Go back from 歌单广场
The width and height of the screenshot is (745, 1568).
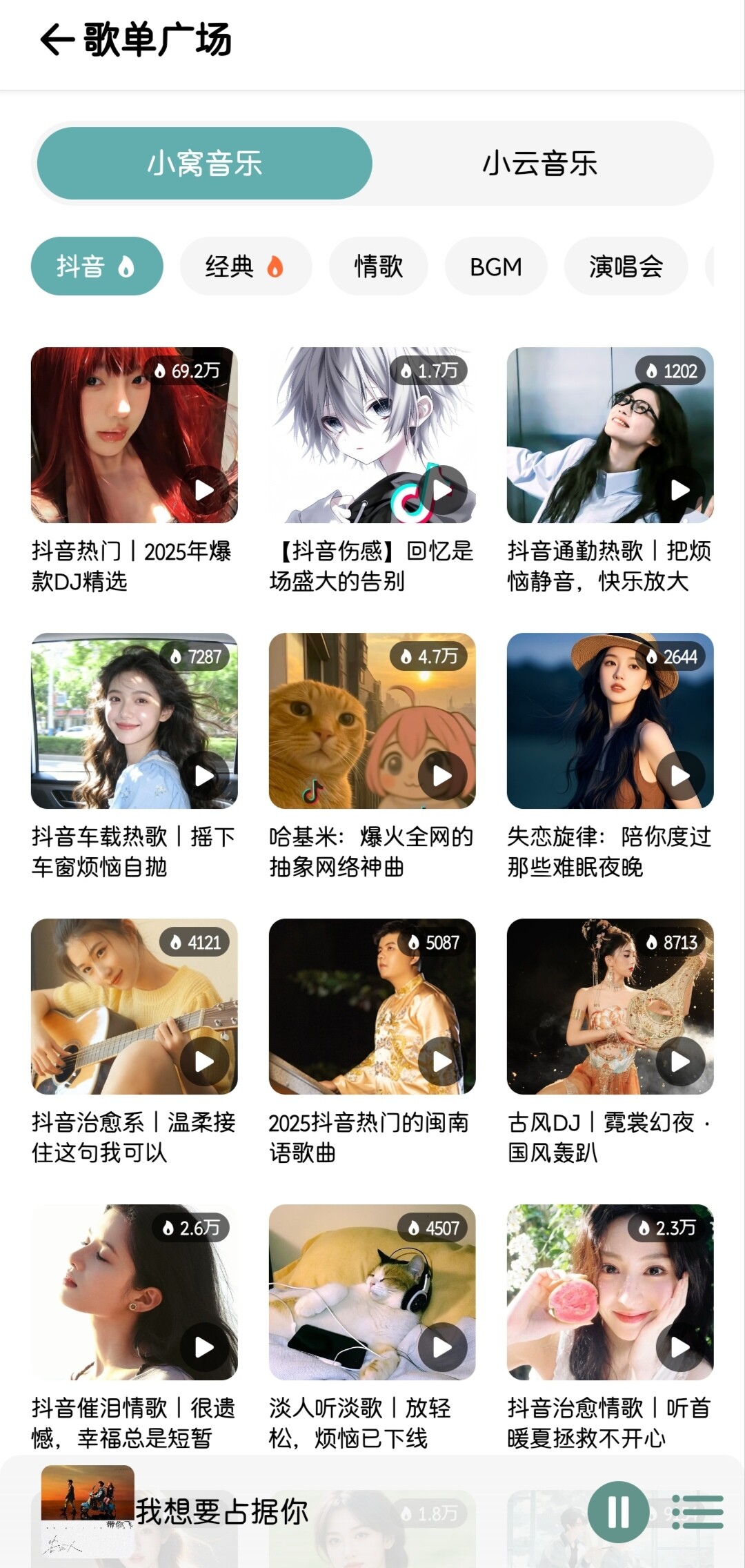57,39
